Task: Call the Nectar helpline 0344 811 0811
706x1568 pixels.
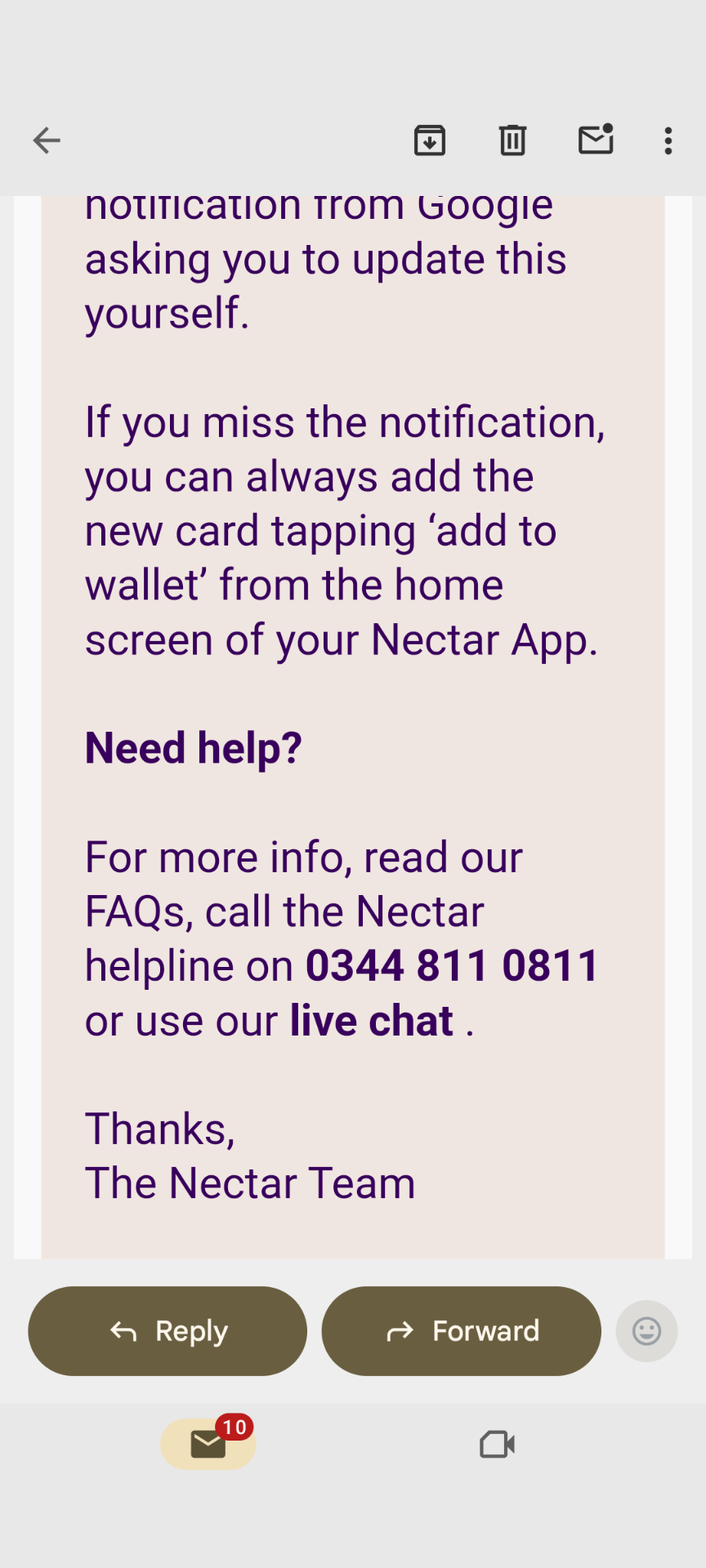Action: click(x=452, y=965)
